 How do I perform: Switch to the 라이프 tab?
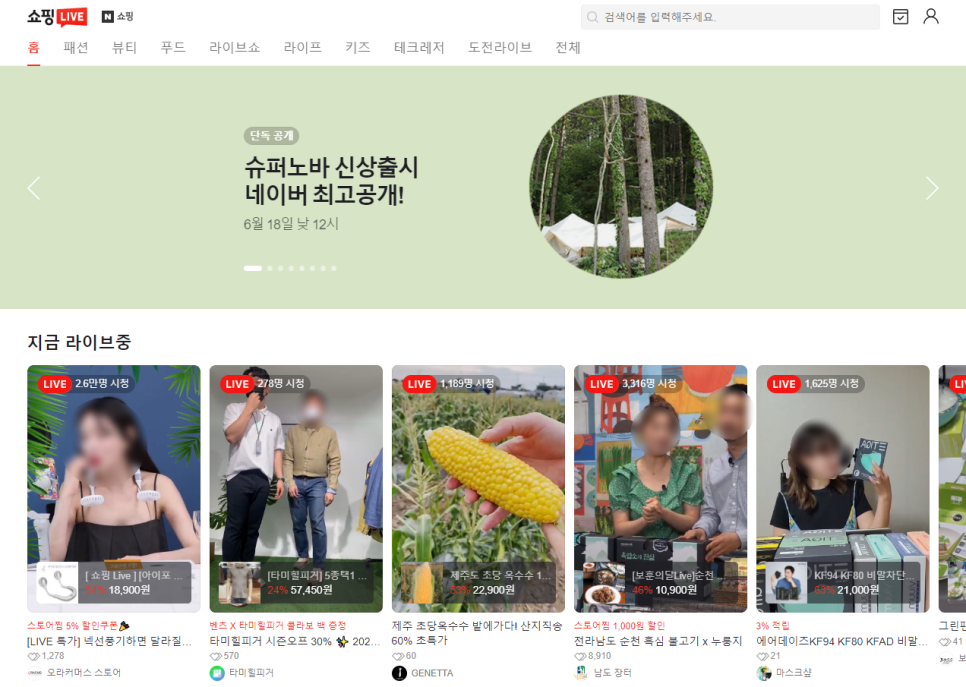(x=302, y=47)
